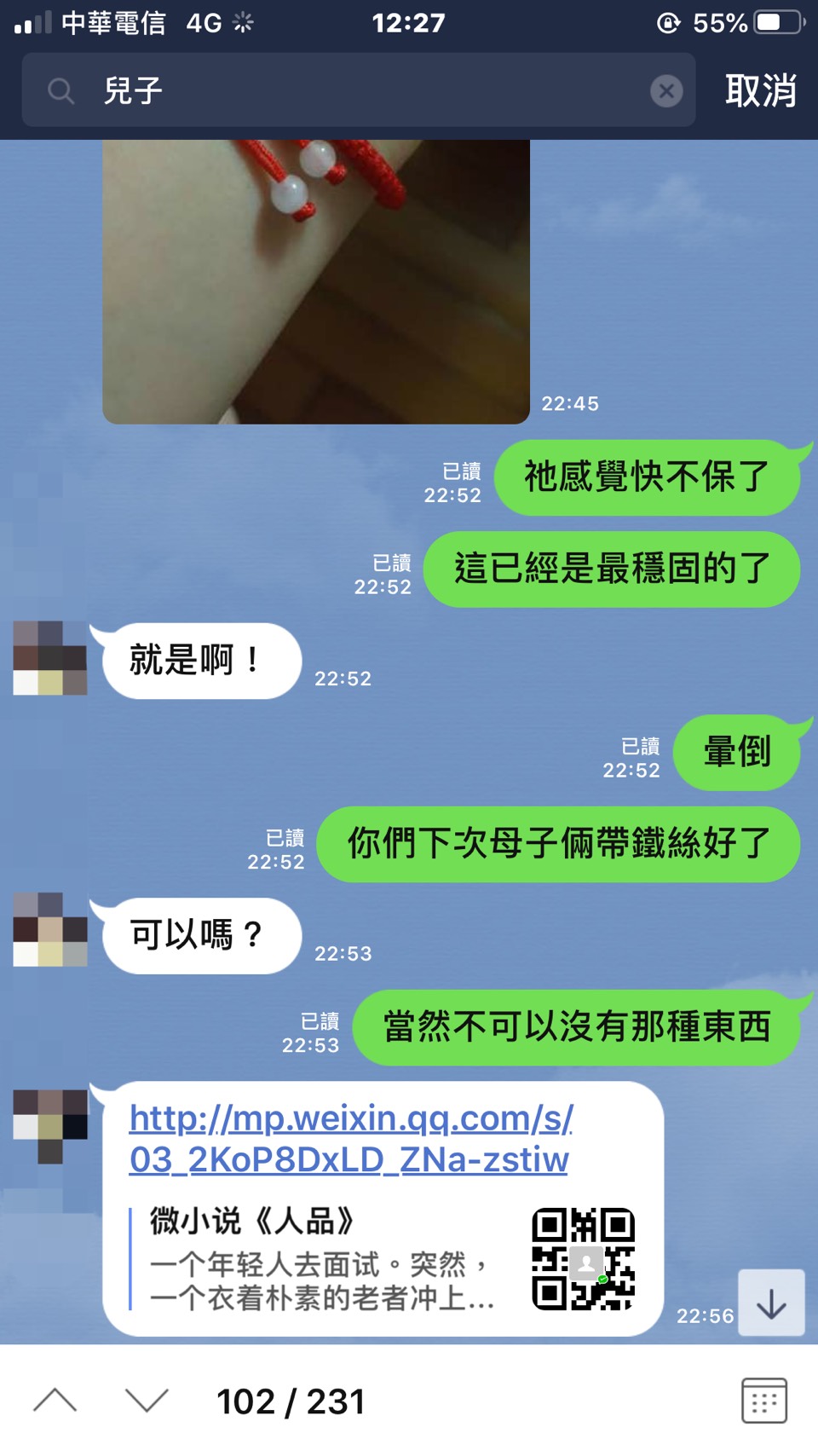Image resolution: width=818 pixels, height=1456 pixels.
Task: Open the mp.weixin.qq.com link
Action: (x=350, y=1138)
